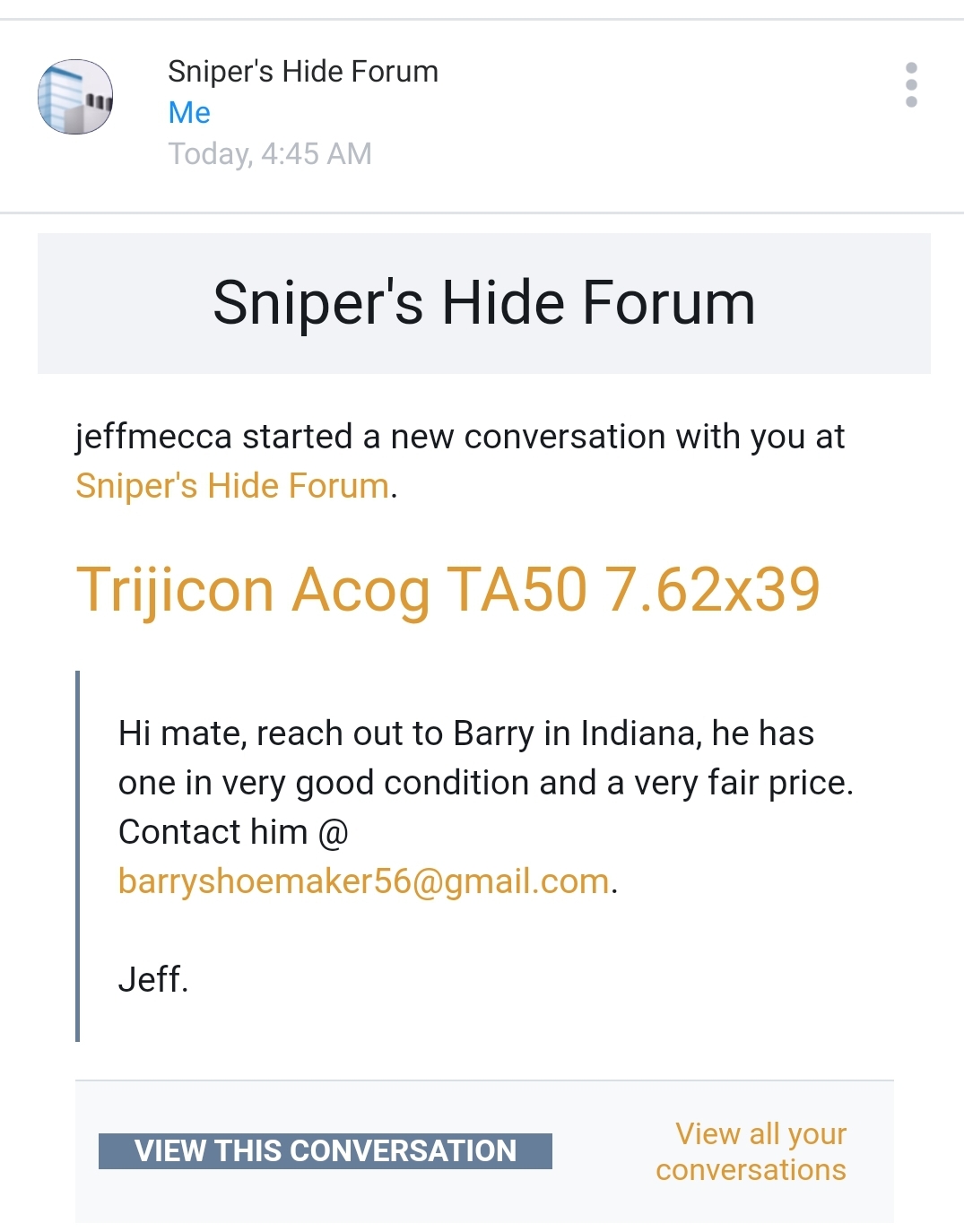This screenshot has height=1232, width=964.
Task: Open View all your conversations link
Action: click(751, 1152)
